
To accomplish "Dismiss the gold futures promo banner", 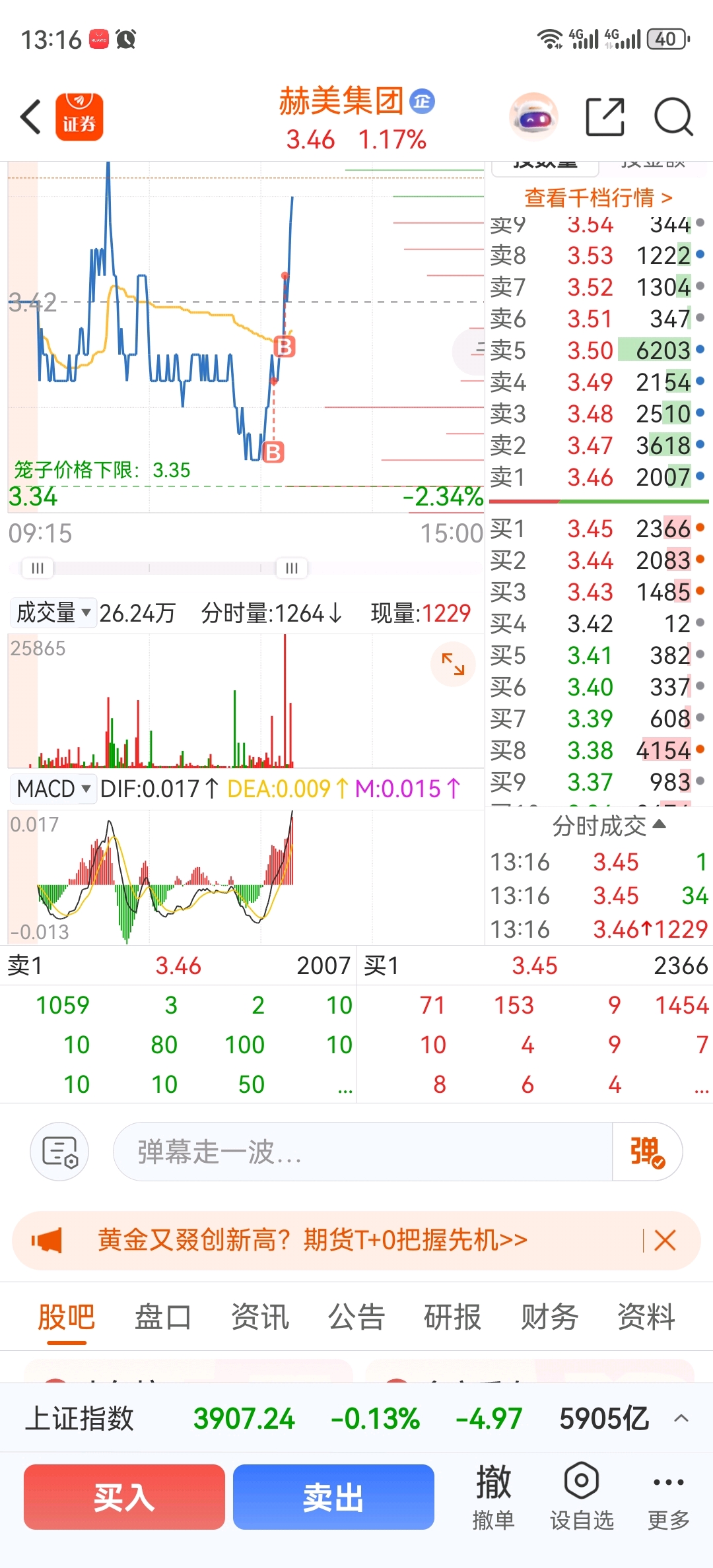I will pos(665,1241).
